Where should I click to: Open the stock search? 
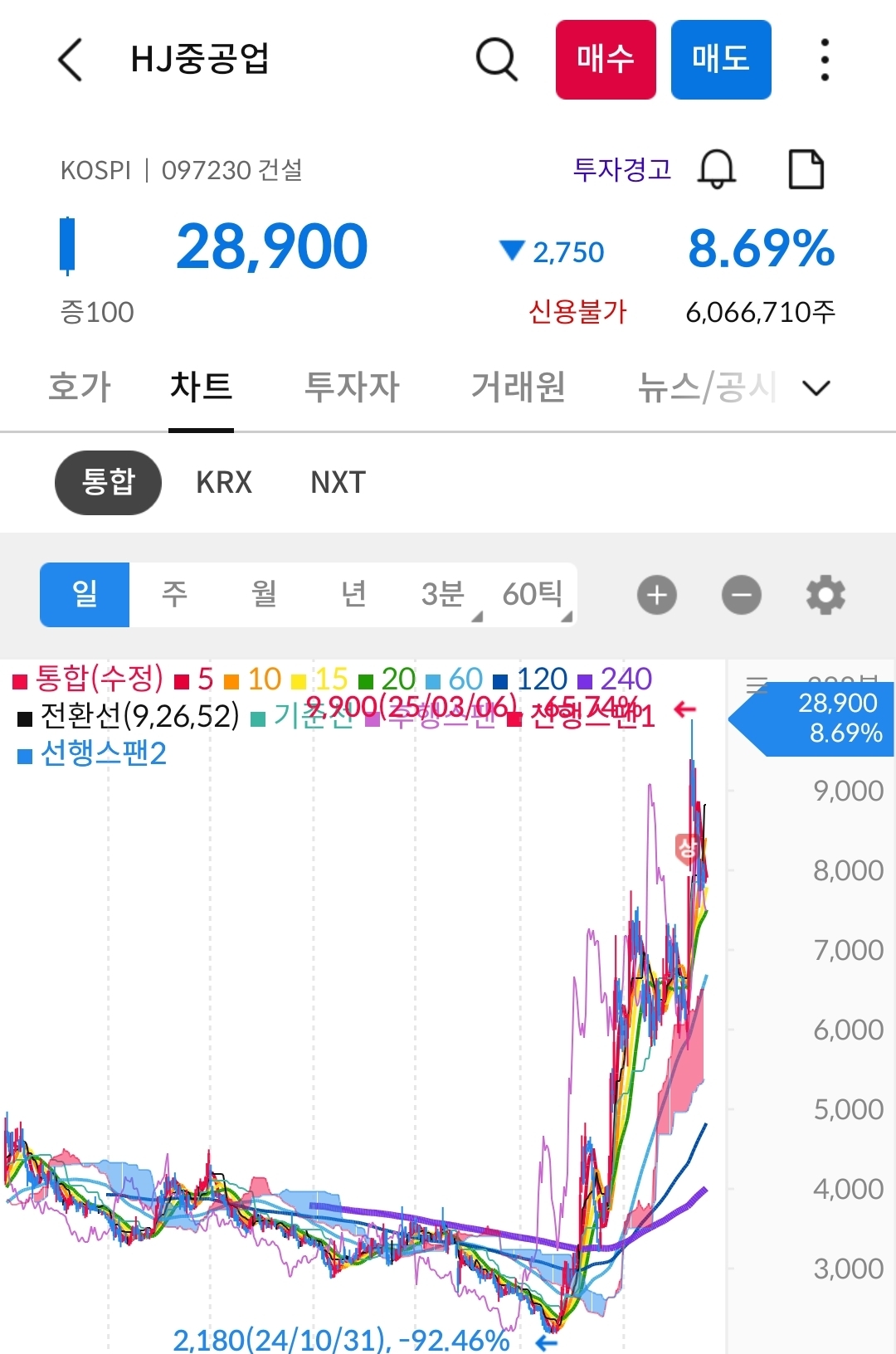click(x=495, y=60)
